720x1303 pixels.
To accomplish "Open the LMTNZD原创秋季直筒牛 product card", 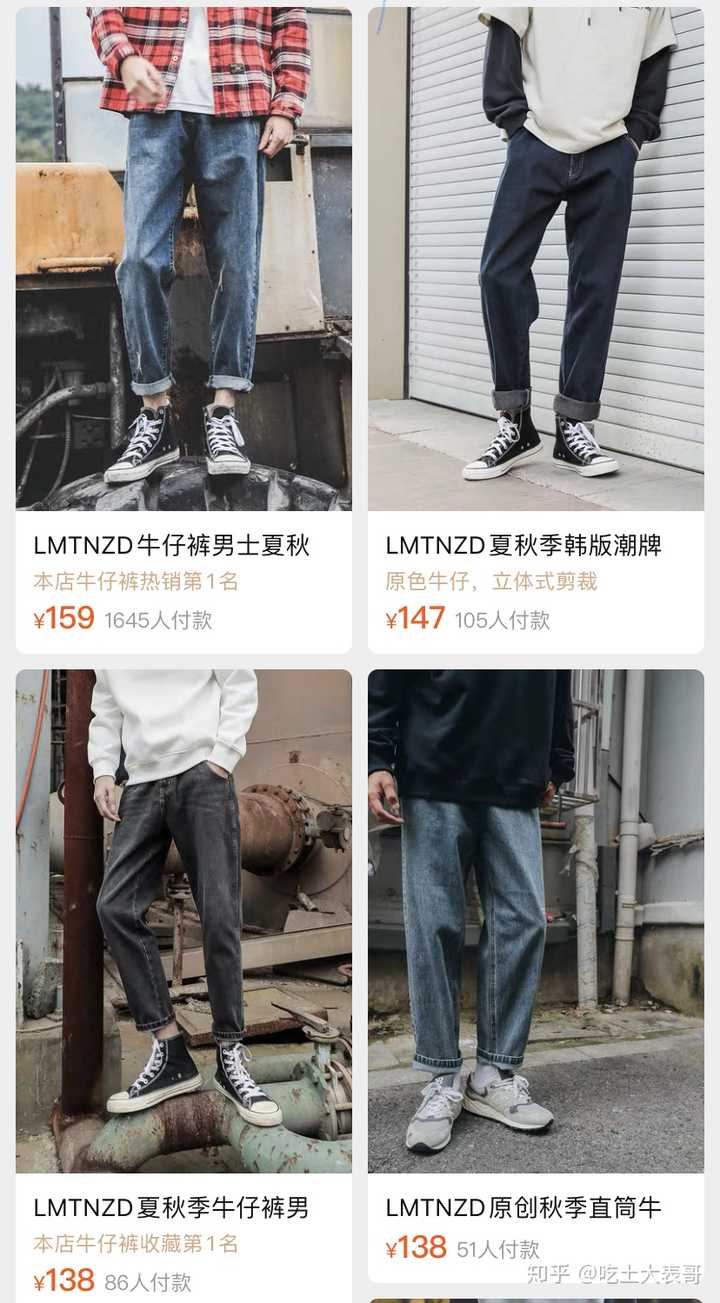I will click(x=535, y=976).
